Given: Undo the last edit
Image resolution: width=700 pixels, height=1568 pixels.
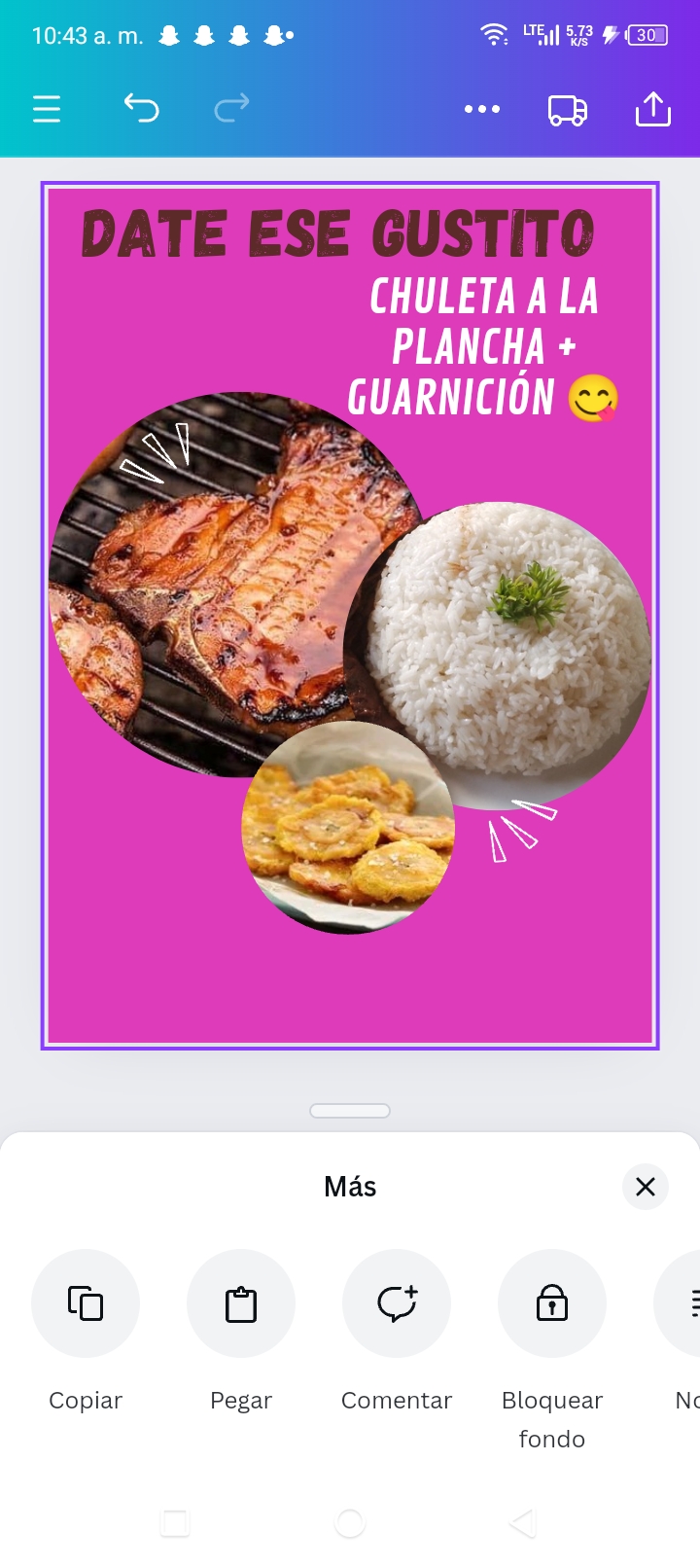Looking at the screenshot, I should 141,108.
